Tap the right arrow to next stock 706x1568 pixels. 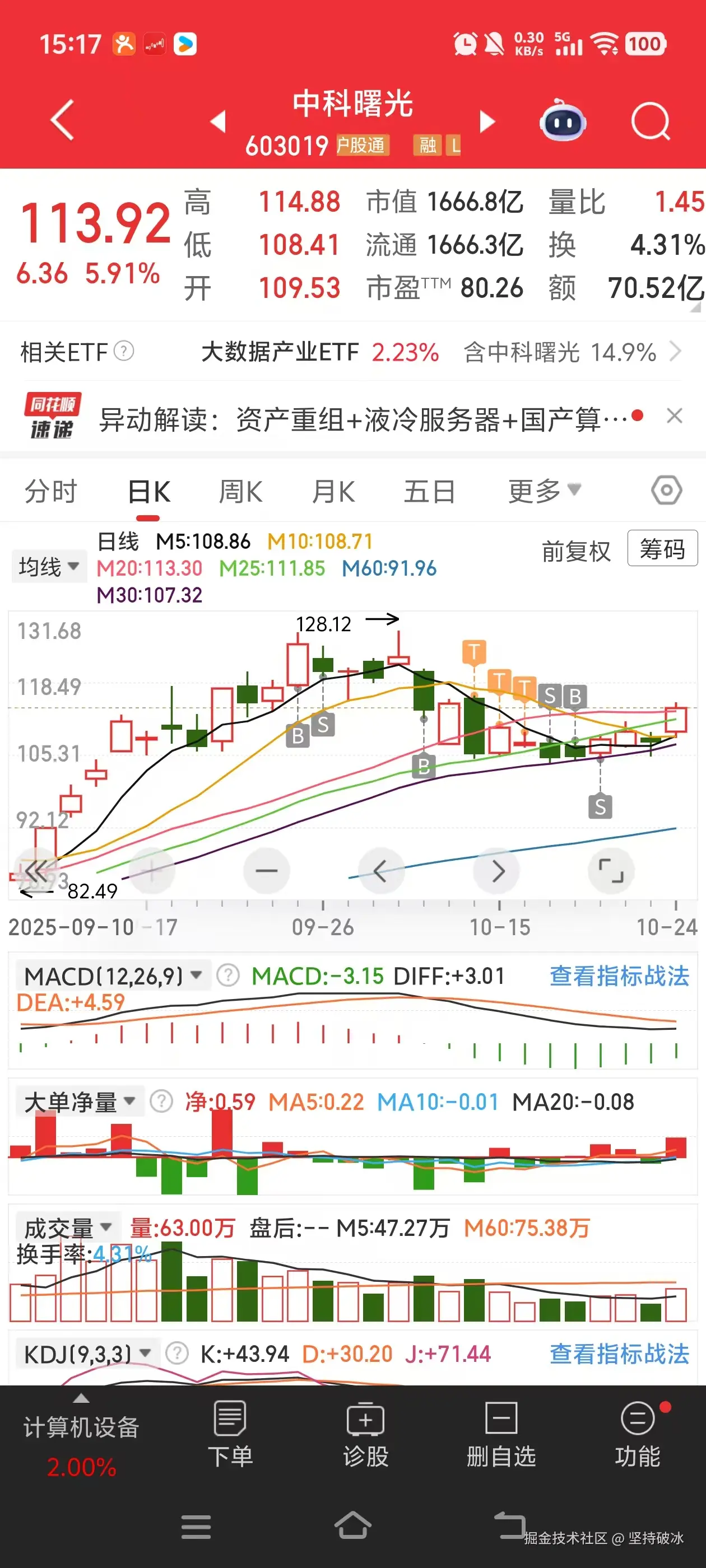click(x=487, y=121)
